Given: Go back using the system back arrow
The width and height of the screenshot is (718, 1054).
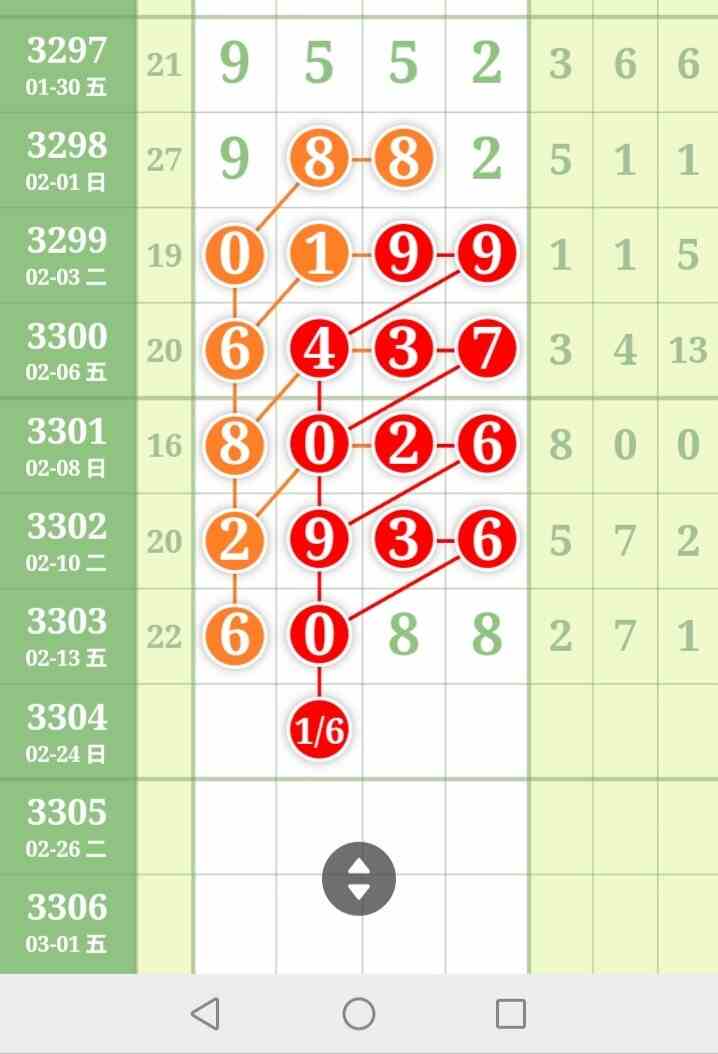Looking at the screenshot, I should (x=205, y=1014).
